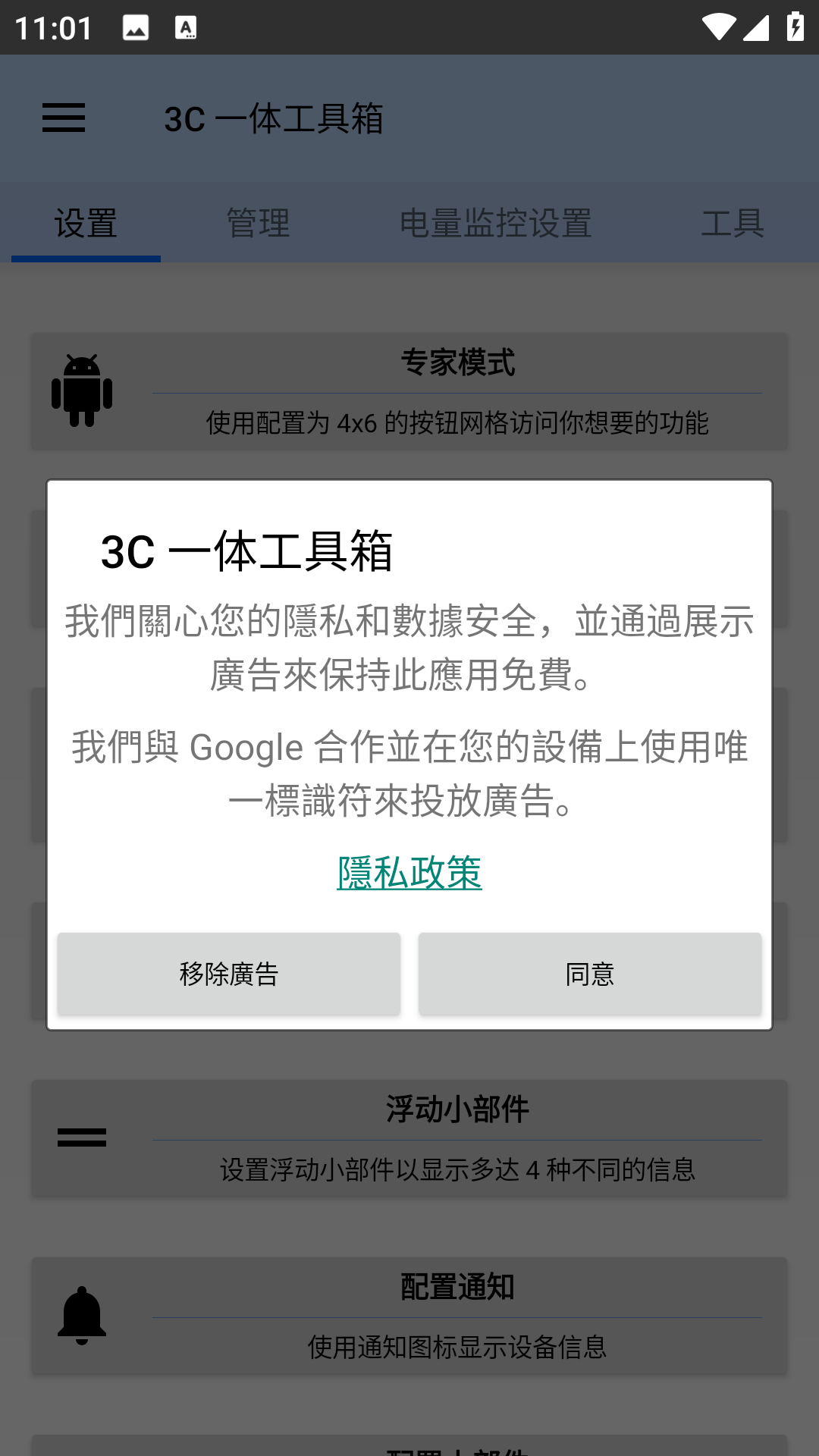Image resolution: width=819 pixels, height=1456 pixels.
Task: Open the navigation drawer menu
Action: point(63,118)
